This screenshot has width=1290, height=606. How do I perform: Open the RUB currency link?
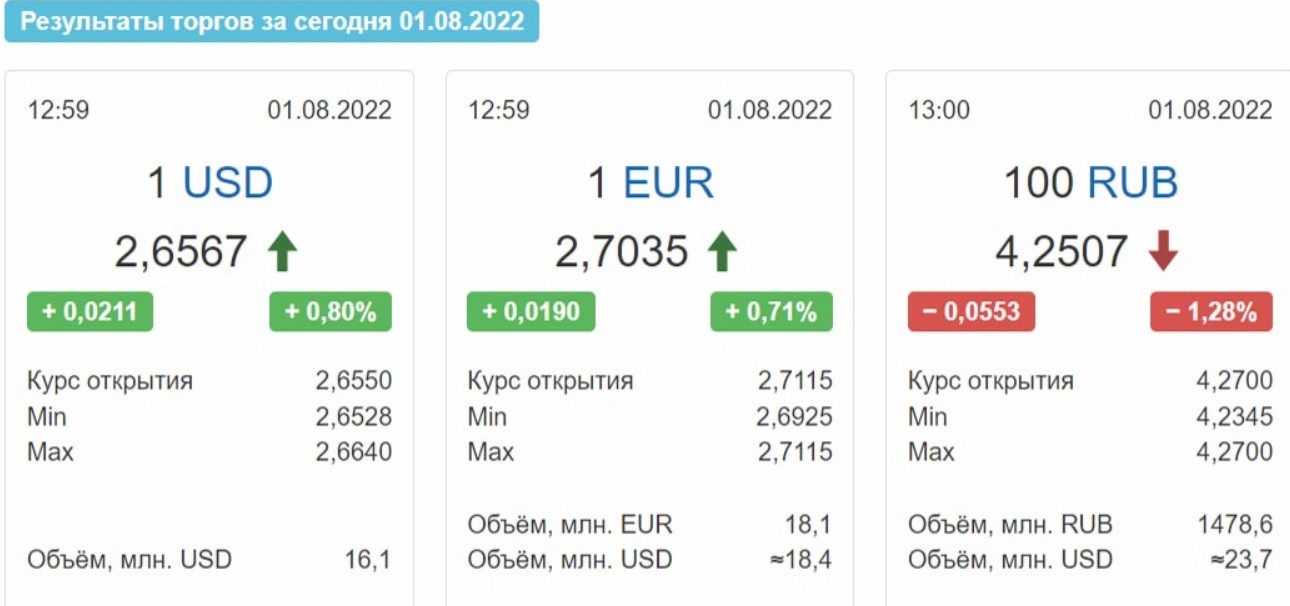1133,184
